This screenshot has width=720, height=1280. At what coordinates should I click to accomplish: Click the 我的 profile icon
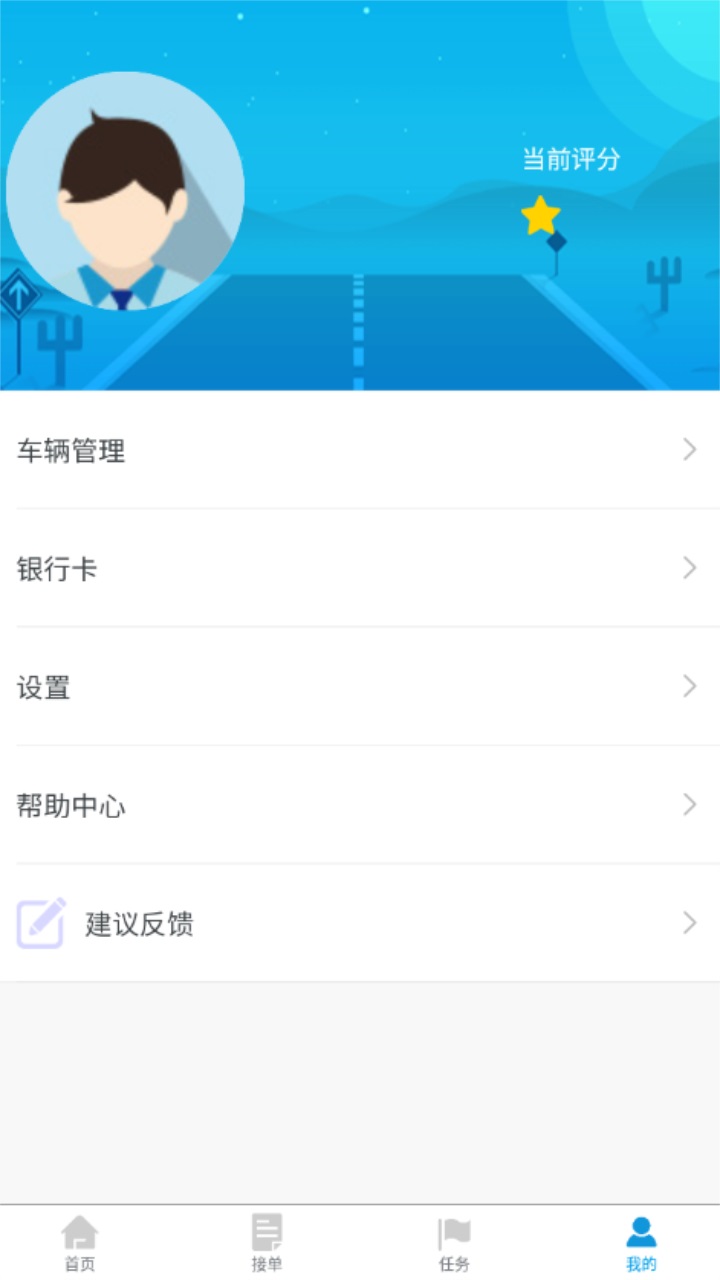coord(640,1228)
